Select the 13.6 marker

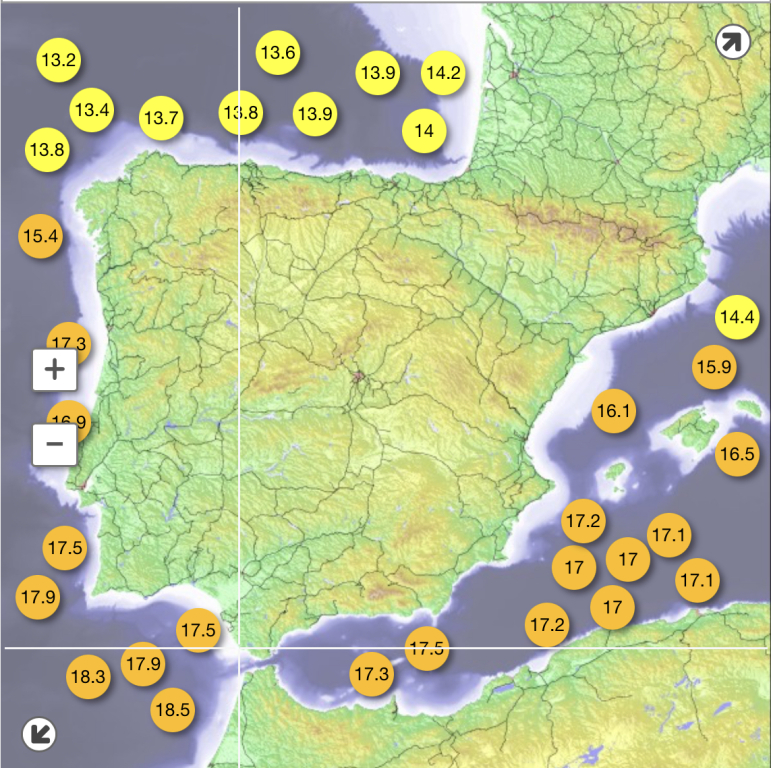coord(277,53)
